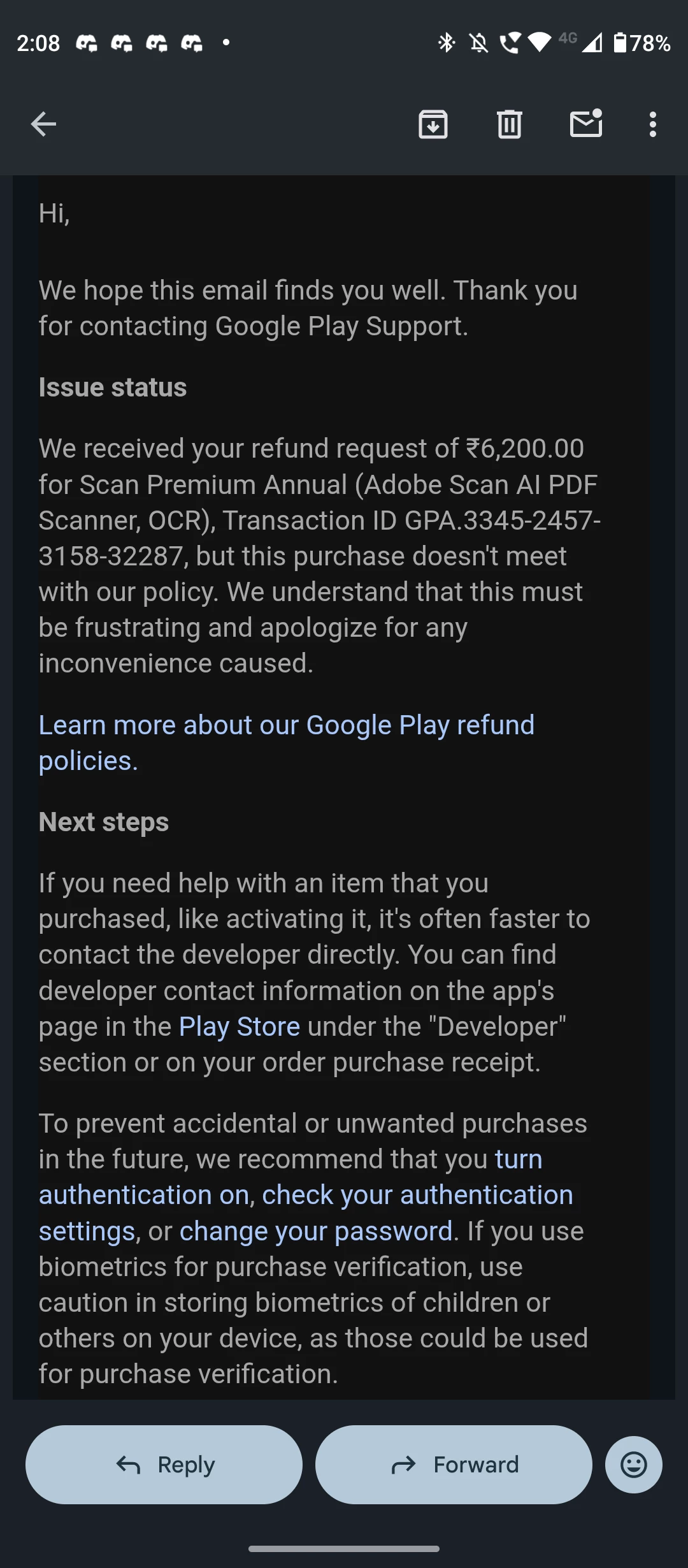Archive this email
The height and width of the screenshot is (1568, 688).
click(433, 124)
